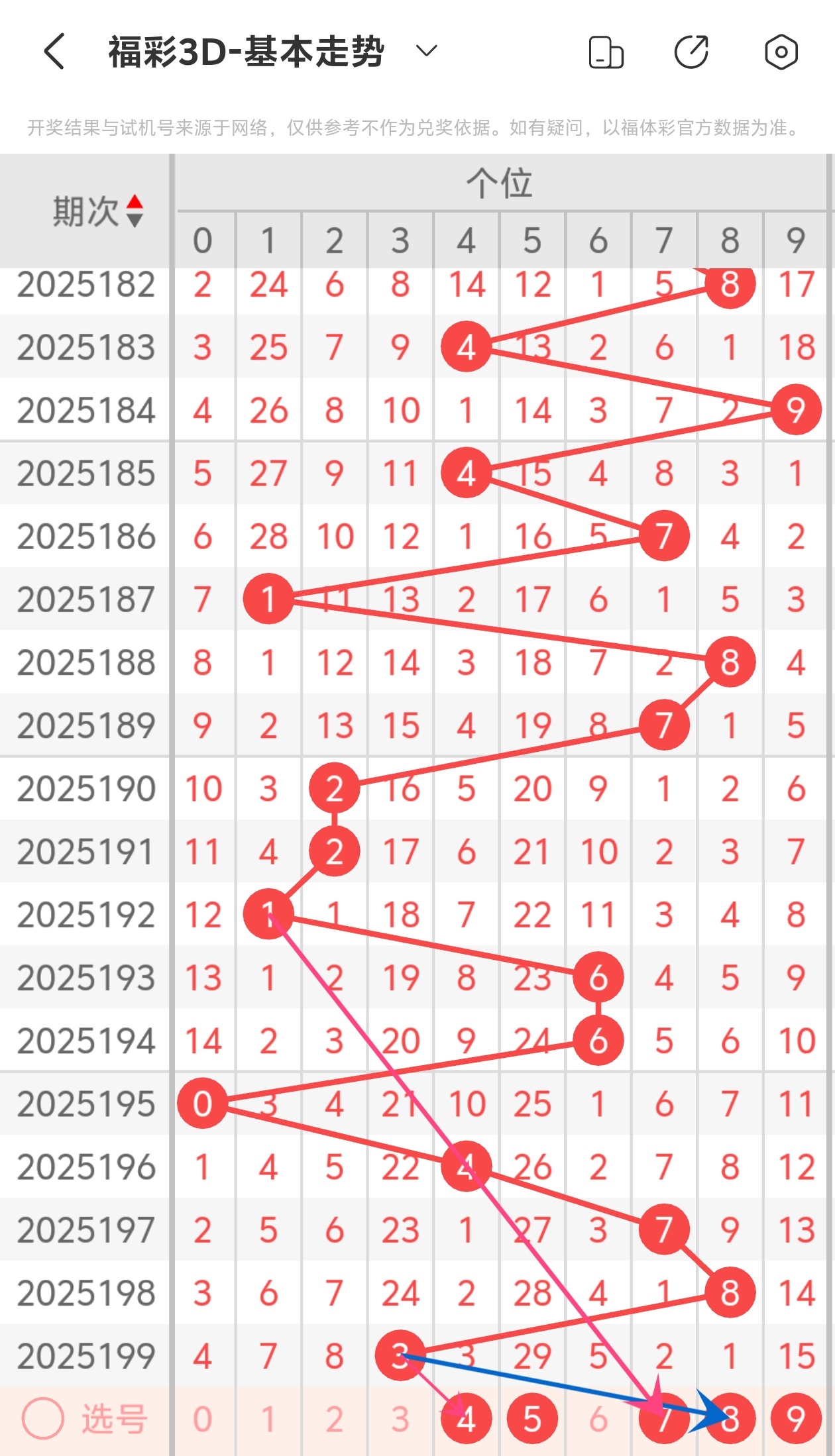Go back to the previous page
The height and width of the screenshot is (1456, 835).
point(55,52)
